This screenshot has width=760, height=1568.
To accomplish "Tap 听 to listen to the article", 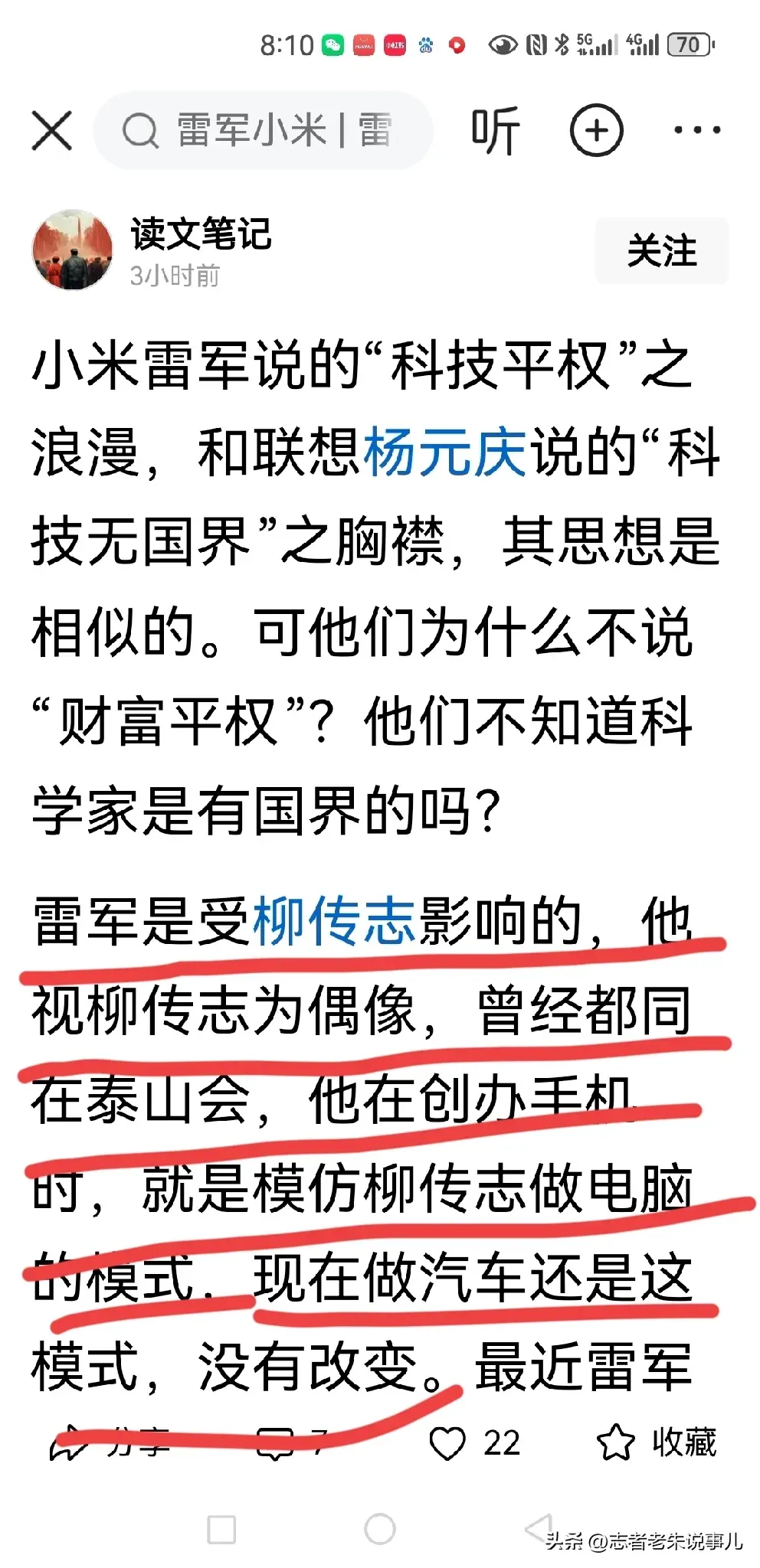I will click(496, 130).
